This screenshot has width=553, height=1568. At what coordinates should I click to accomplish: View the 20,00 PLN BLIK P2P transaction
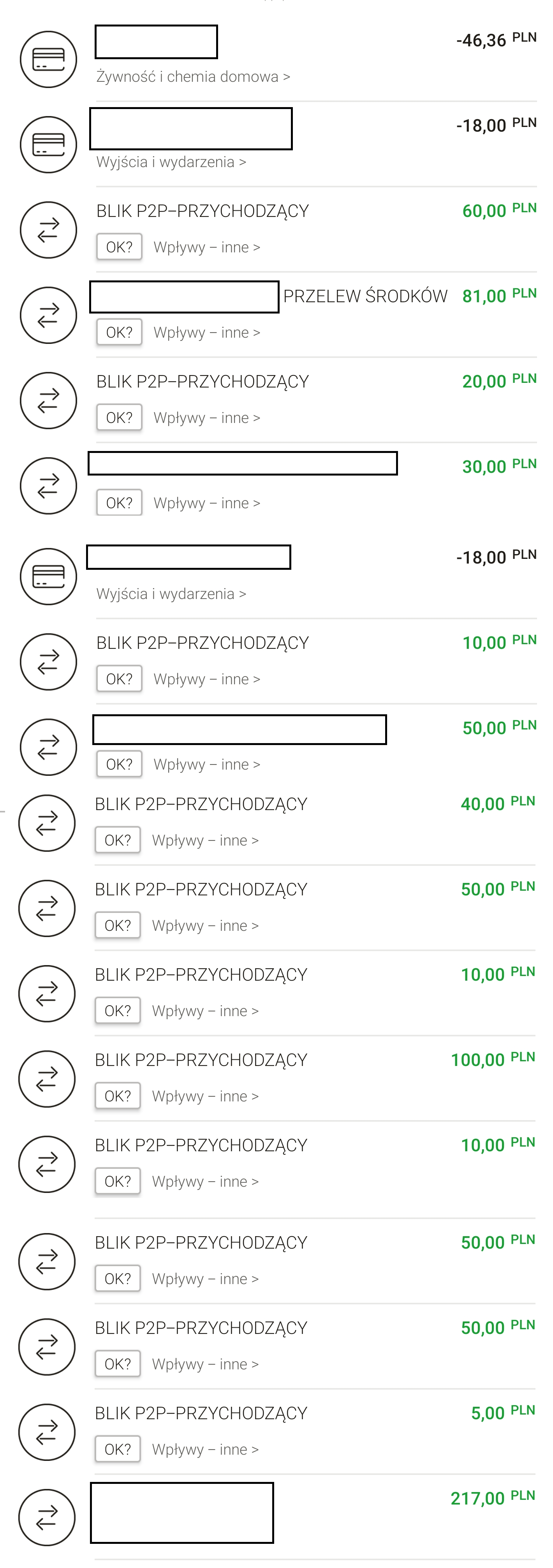(202, 382)
